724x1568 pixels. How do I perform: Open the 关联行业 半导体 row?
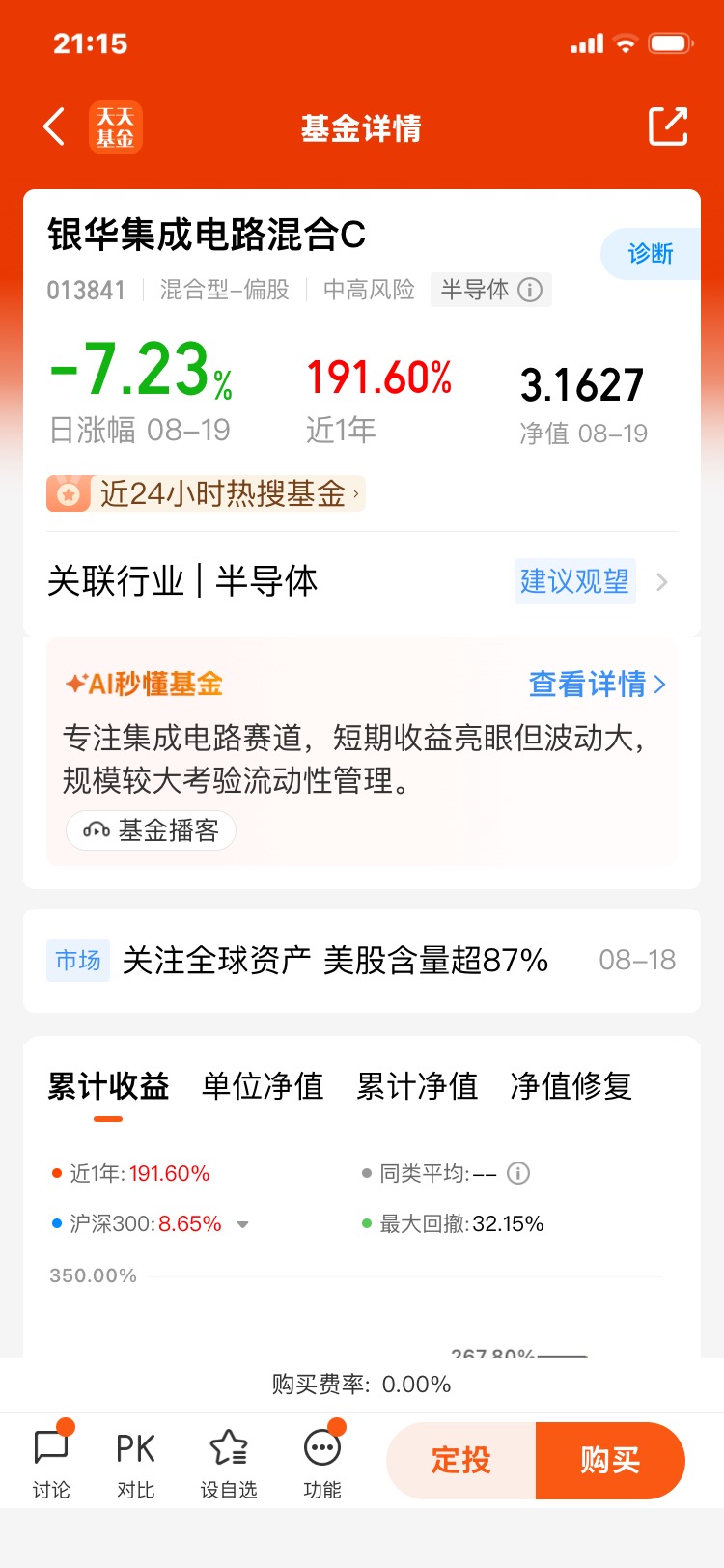point(362,581)
